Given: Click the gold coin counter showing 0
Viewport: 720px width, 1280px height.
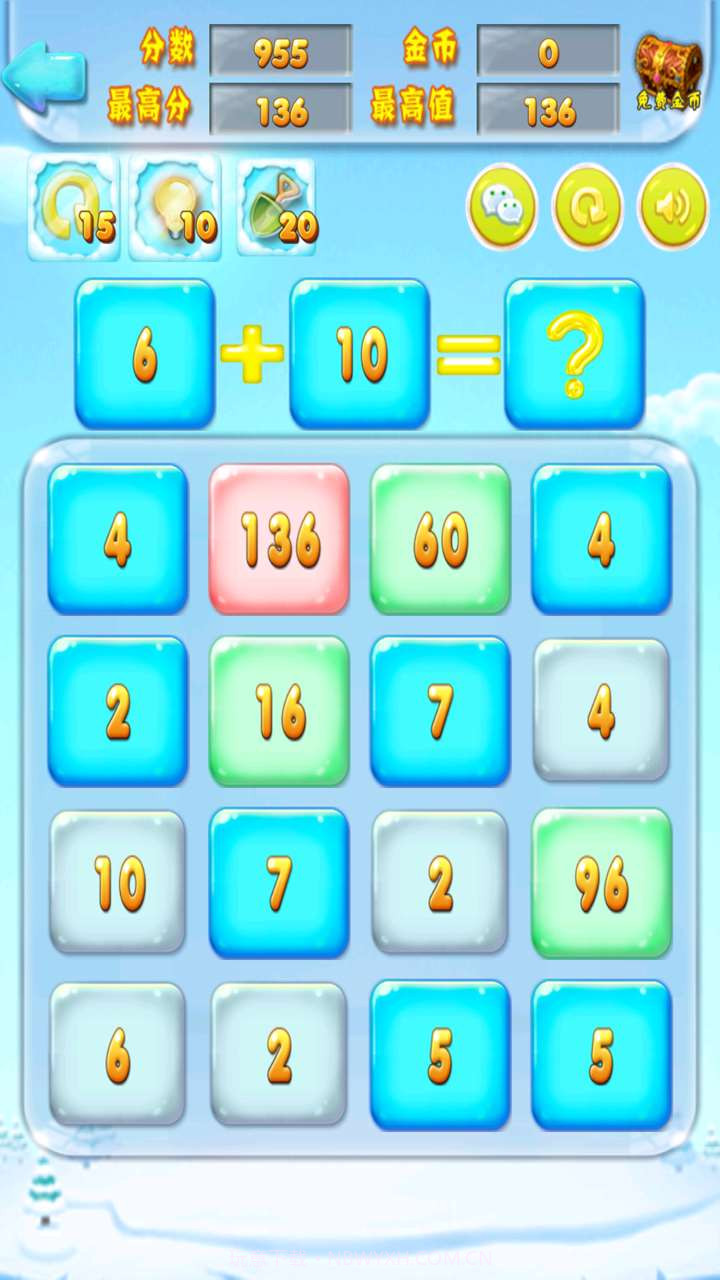Looking at the screenshot, I should pyautogui.click(x=547, y=56).
